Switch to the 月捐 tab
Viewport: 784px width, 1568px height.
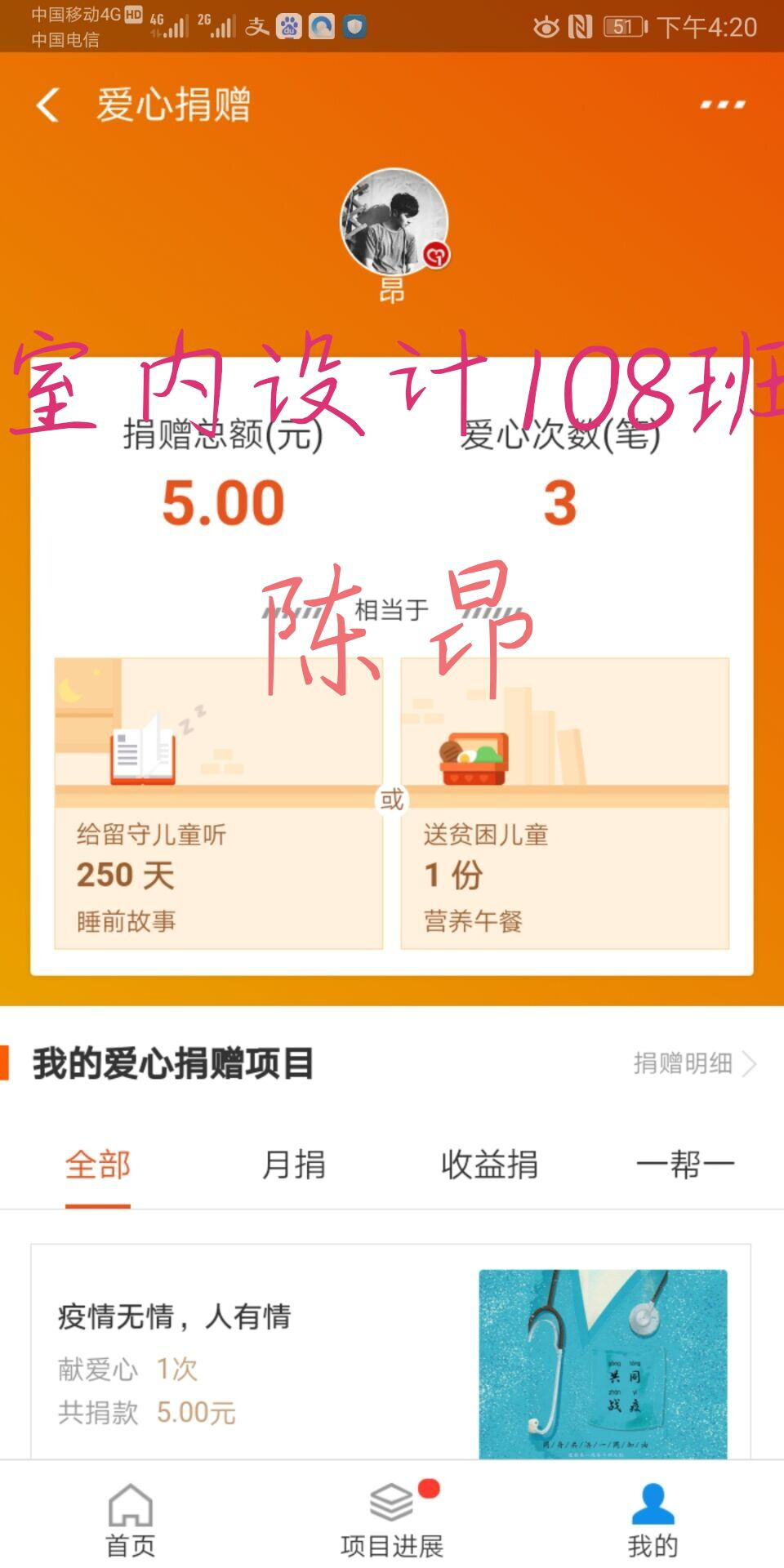pyautogui.click(x=294, y=1165)
